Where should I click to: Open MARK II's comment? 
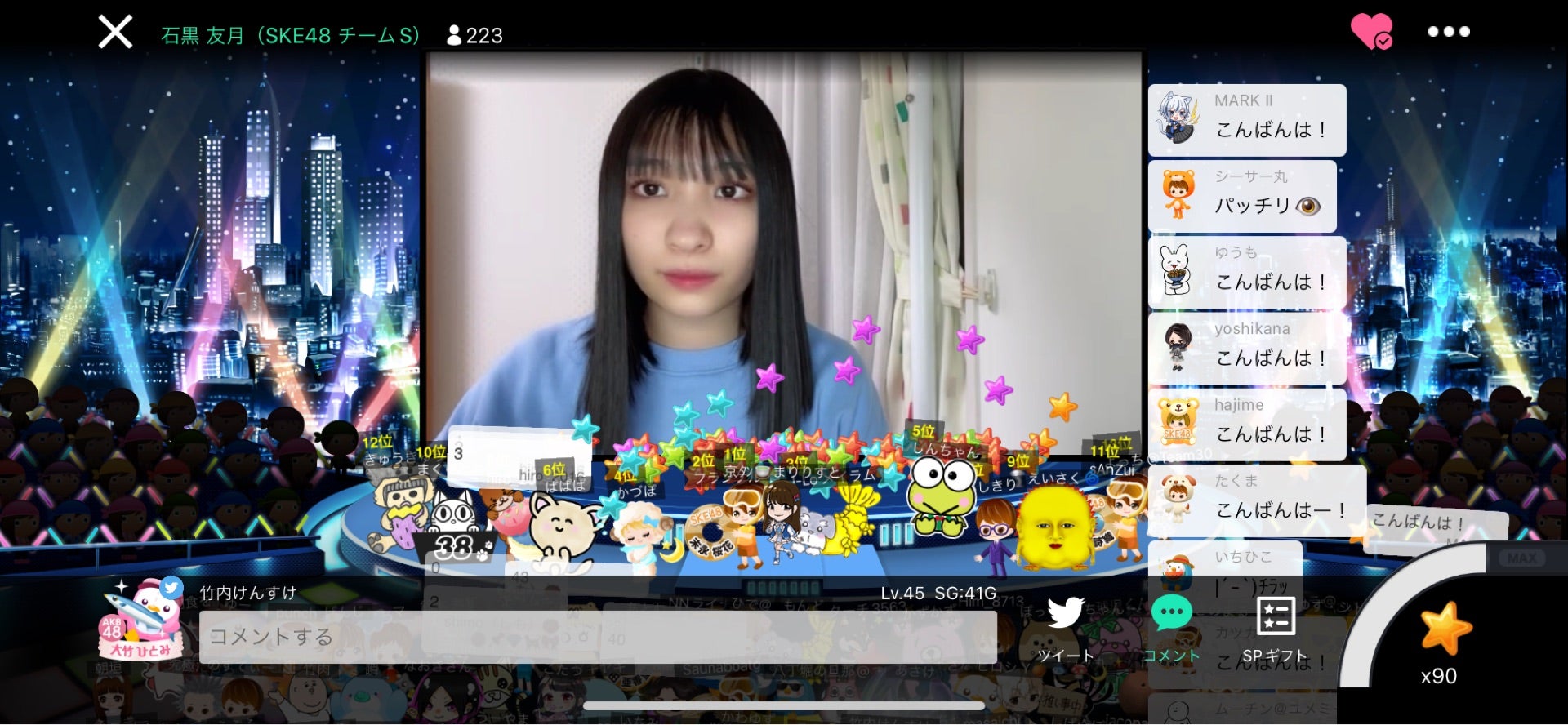tap(1246, 119)
